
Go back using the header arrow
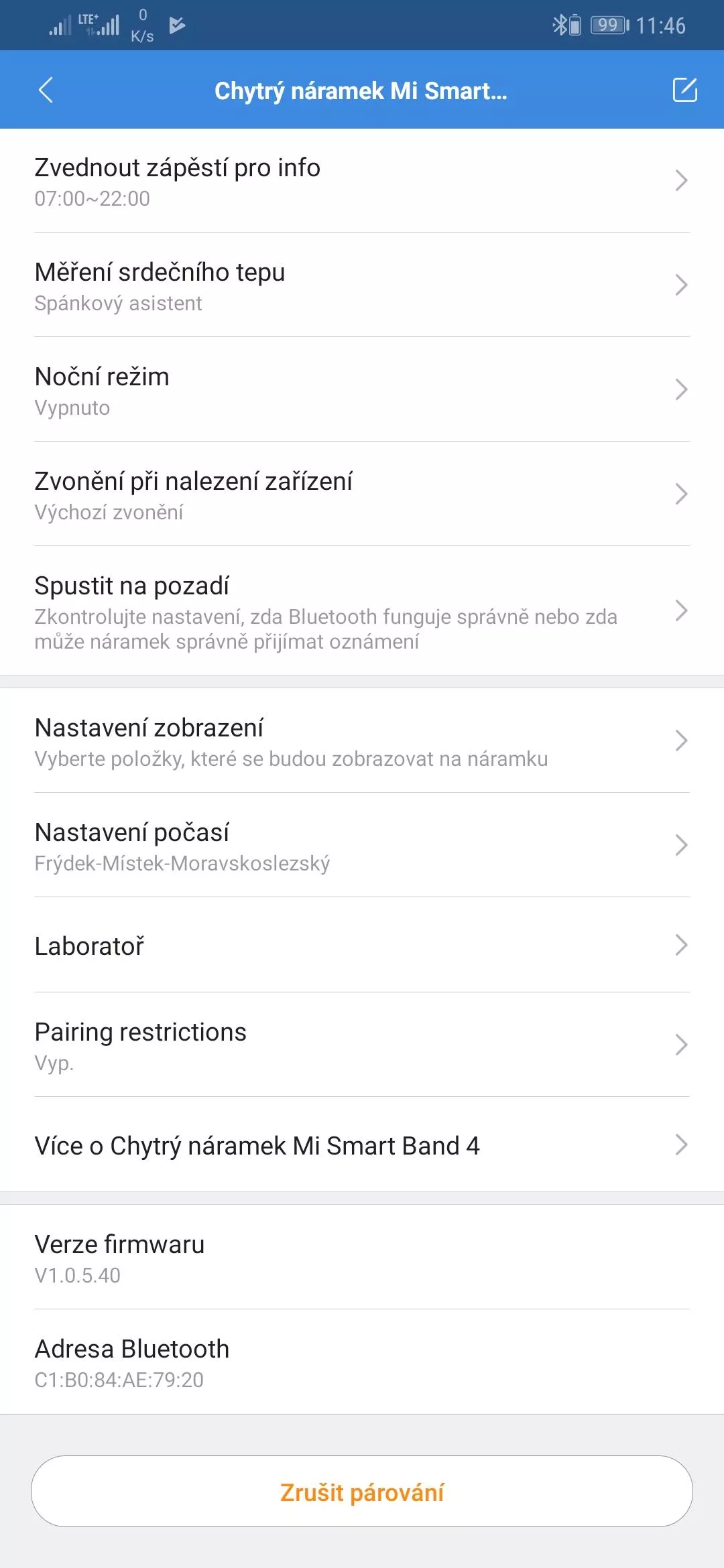pyautogui.click(x=46, y=90)
